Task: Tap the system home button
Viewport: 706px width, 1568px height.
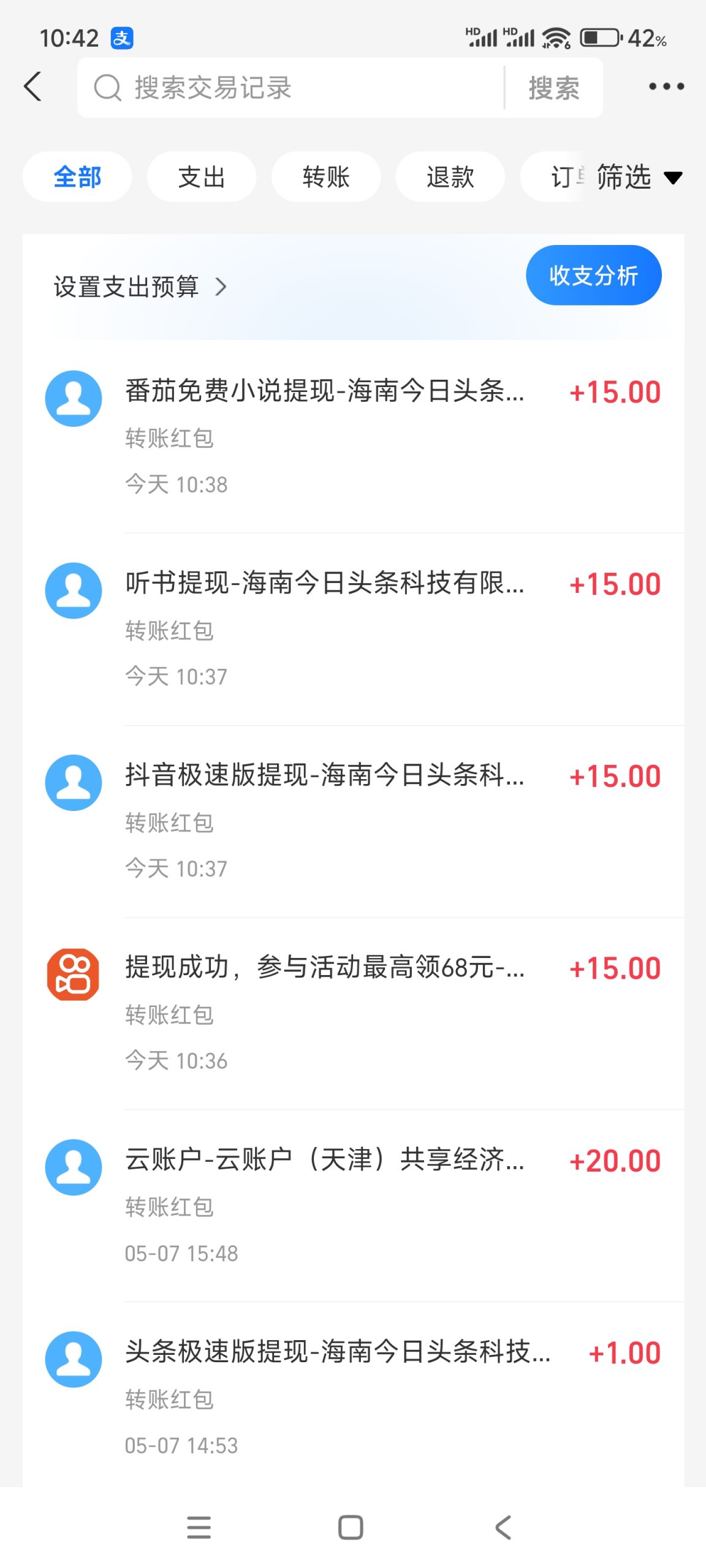Action: click(351, 1528)
